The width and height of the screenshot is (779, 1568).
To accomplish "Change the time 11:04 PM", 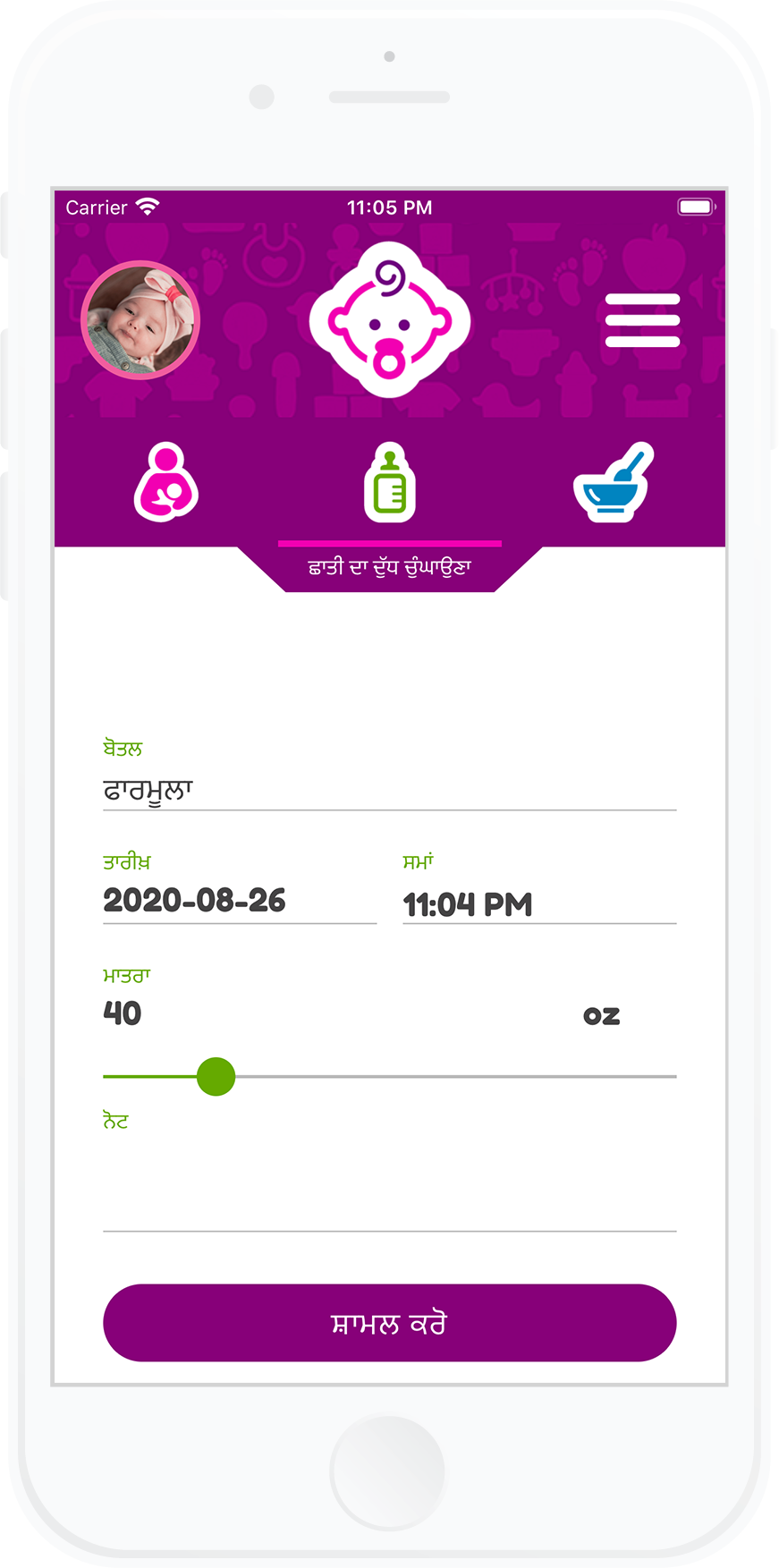I will point(538,904).
